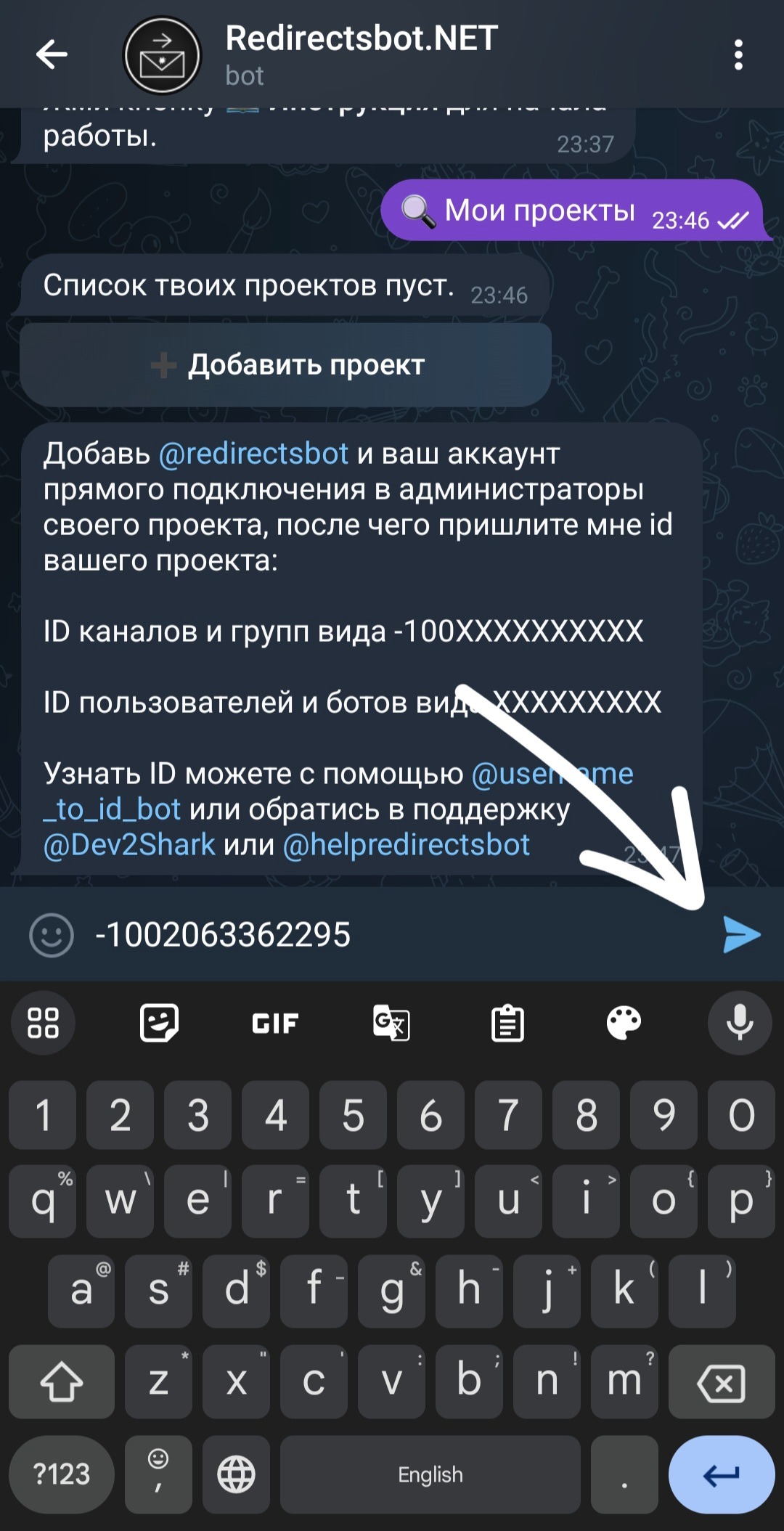Open the @redirectsbot mention link
Image resolution: width=784 pixels, height=1531 pixels.
(x=253, y=454)
